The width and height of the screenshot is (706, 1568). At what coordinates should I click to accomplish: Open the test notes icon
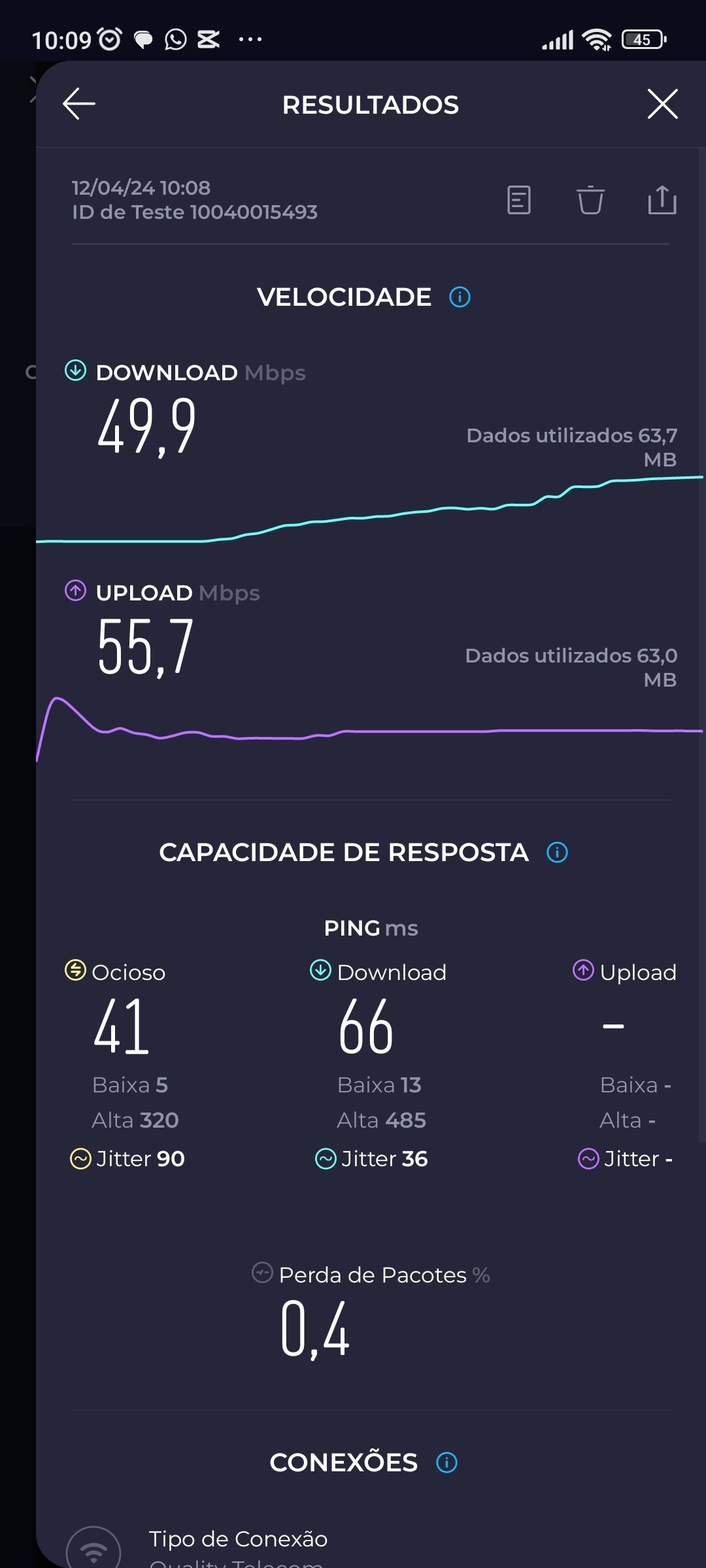(x=519, y=200)
